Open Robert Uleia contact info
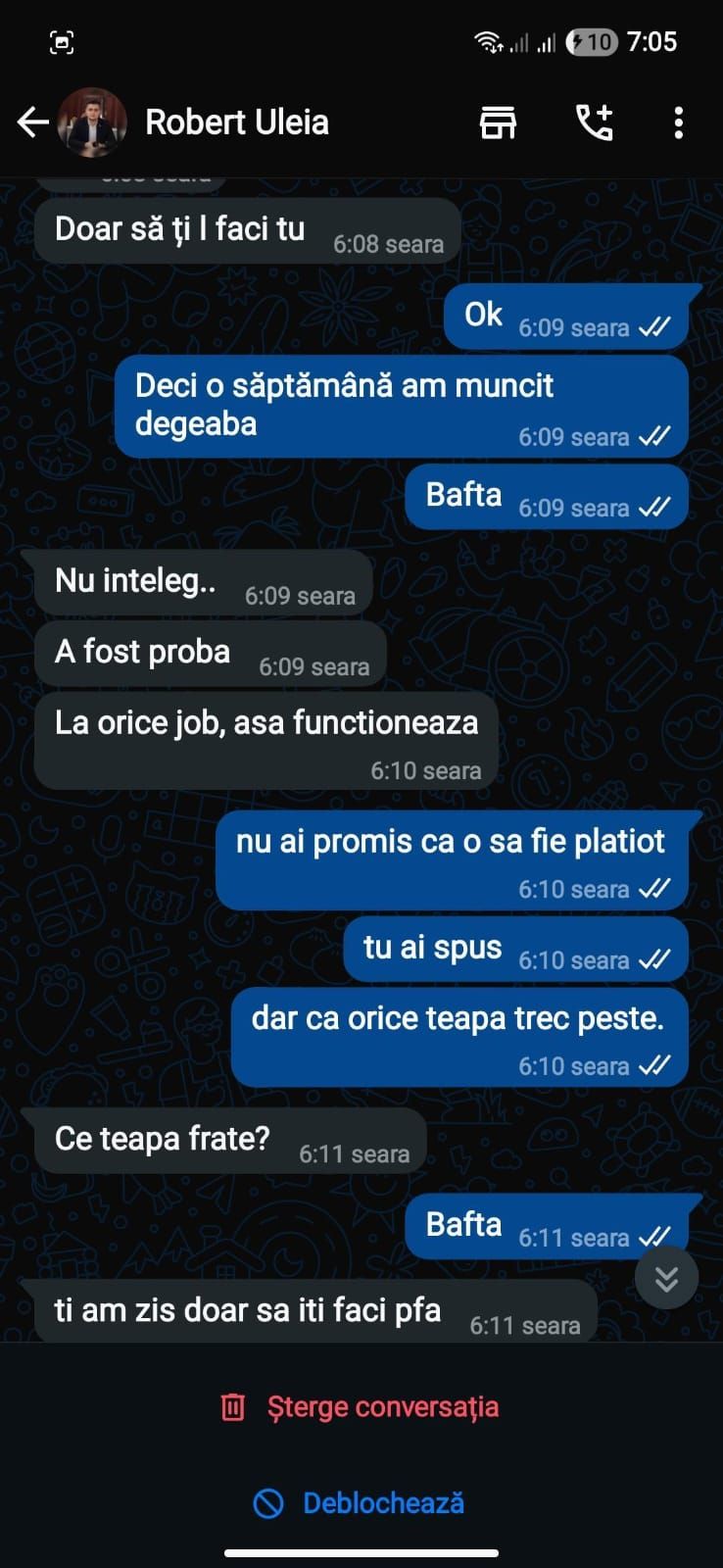The image size is (723, 1568). tap(237, 122)
